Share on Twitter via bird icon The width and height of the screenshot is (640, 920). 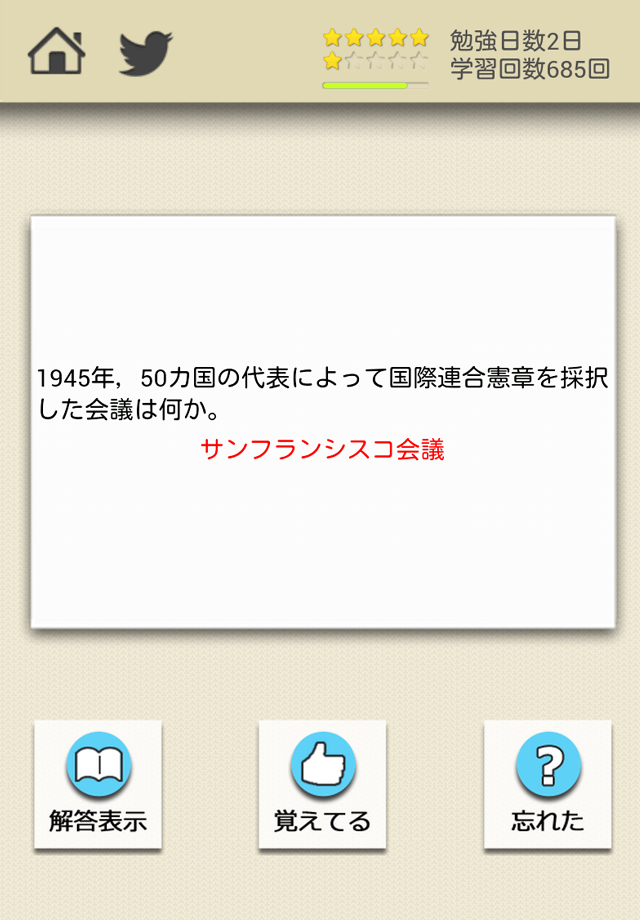point(146,52)
